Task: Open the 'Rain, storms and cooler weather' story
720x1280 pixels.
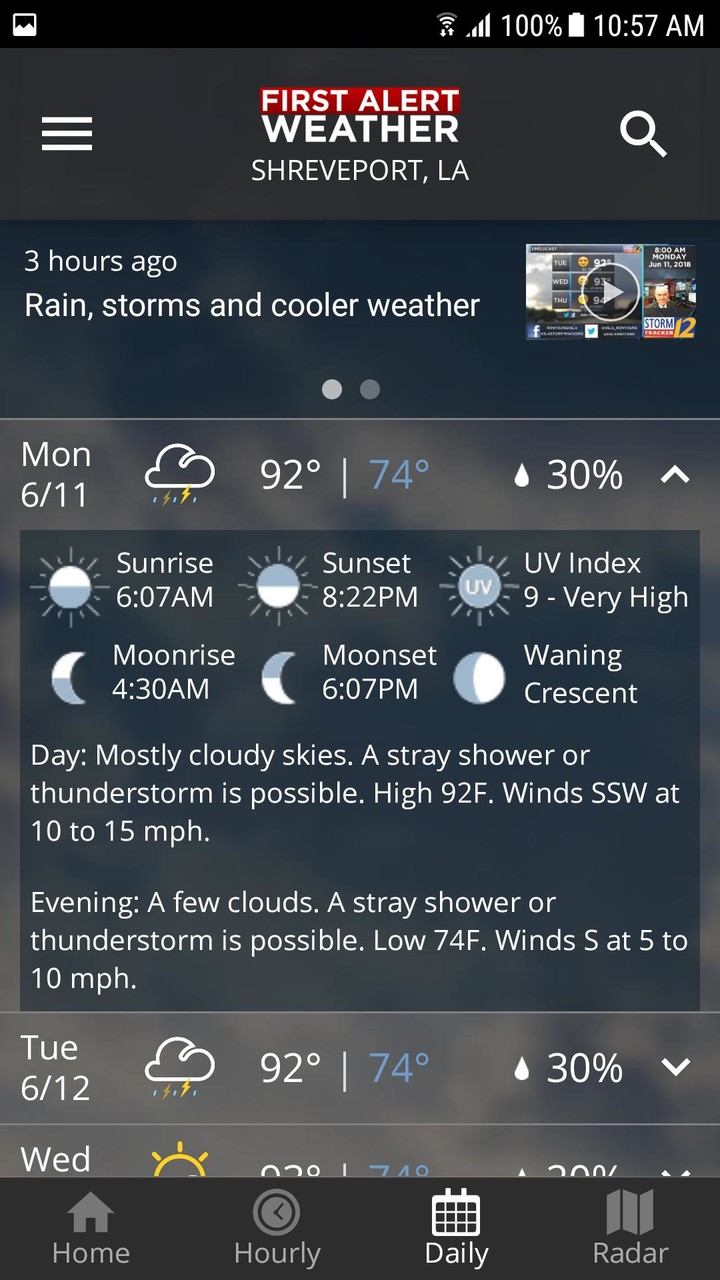Action: pos(251,305)
